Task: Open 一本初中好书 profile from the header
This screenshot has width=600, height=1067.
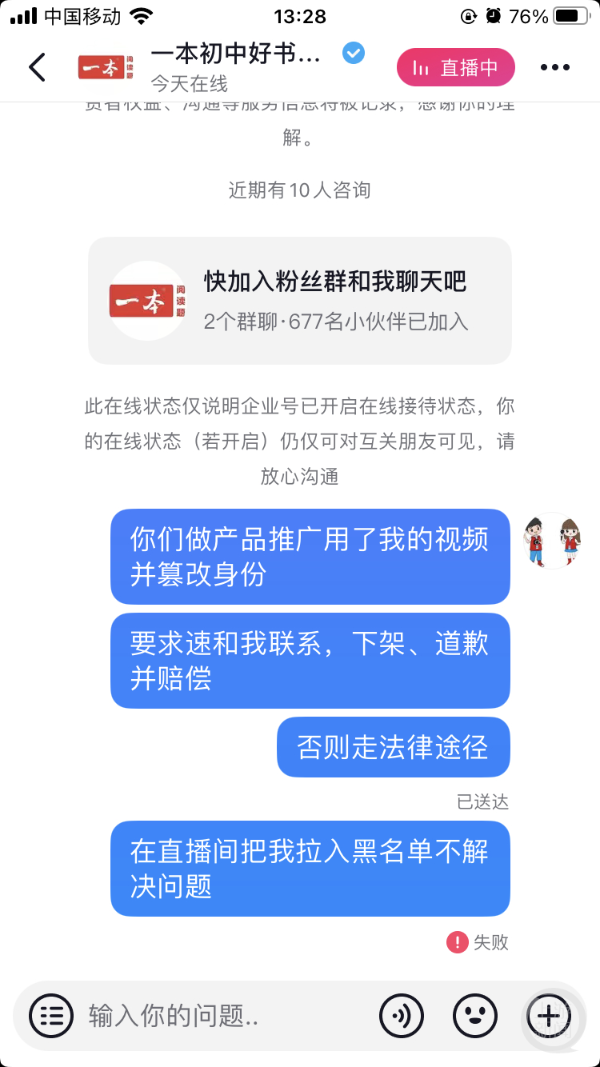Action: pos(236,55)
